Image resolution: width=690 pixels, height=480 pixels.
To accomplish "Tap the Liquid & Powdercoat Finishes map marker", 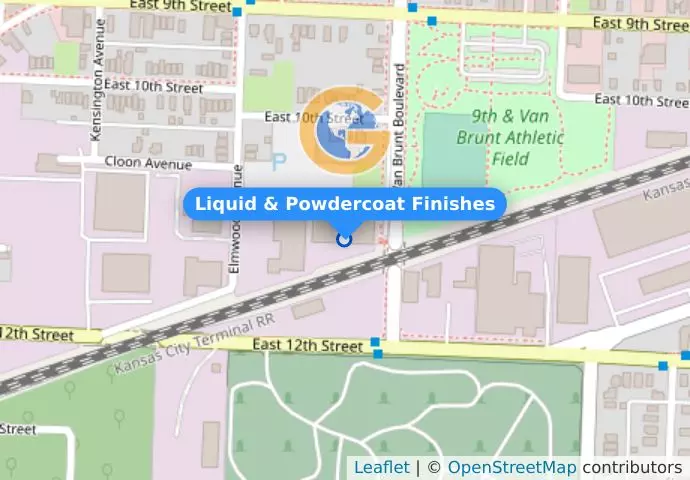I will click(x=345, y=239).
